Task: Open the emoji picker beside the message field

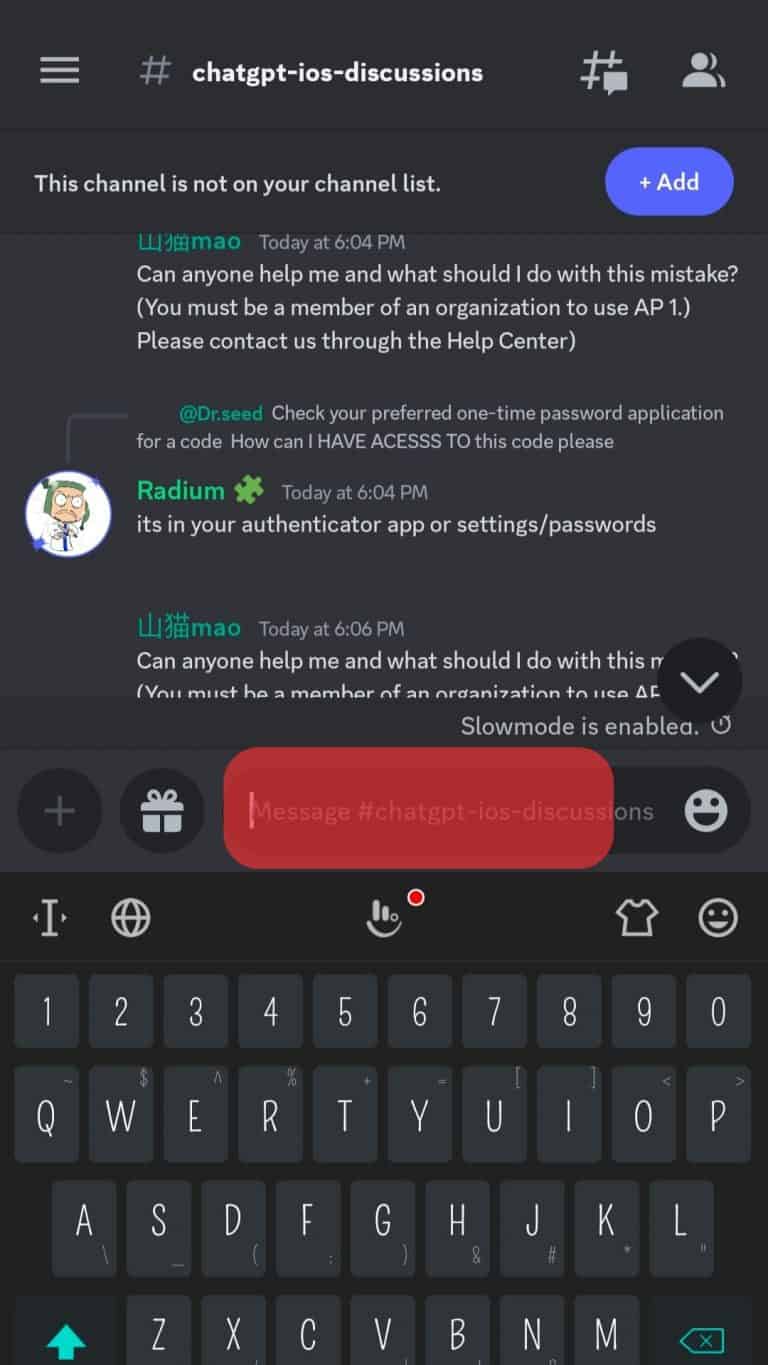Action: coord(705,811)
